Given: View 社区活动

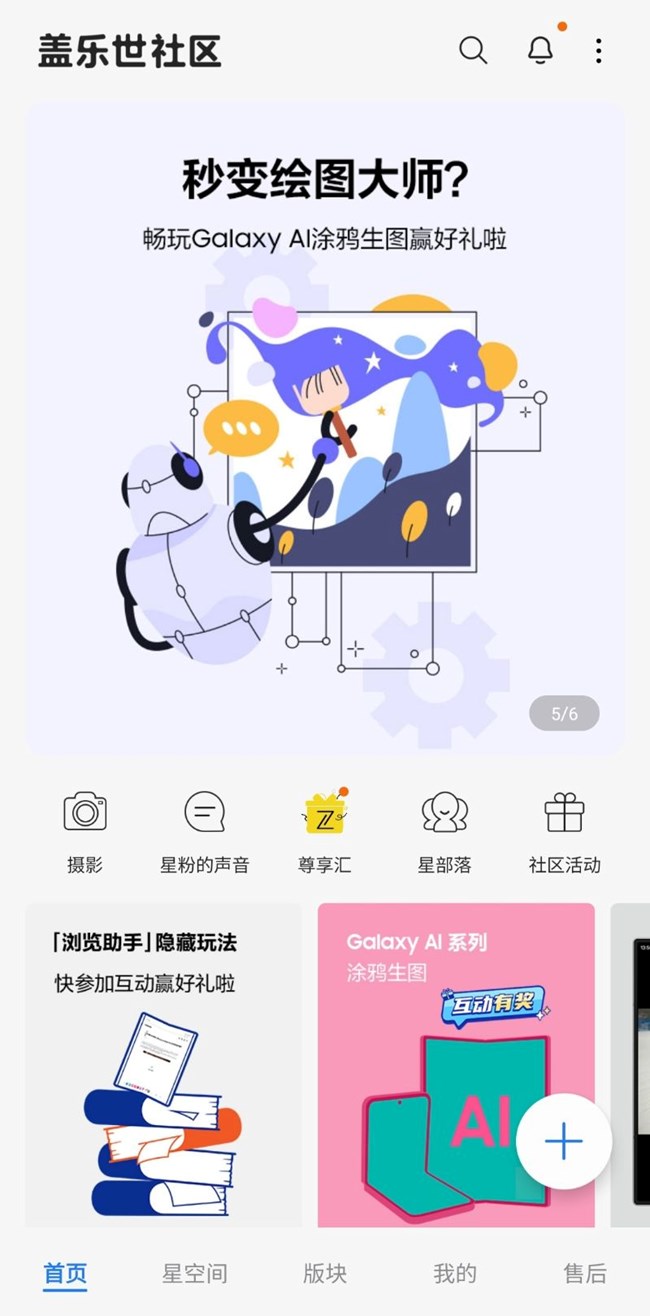Looking at the screenshot, I should tap(565, 832).
